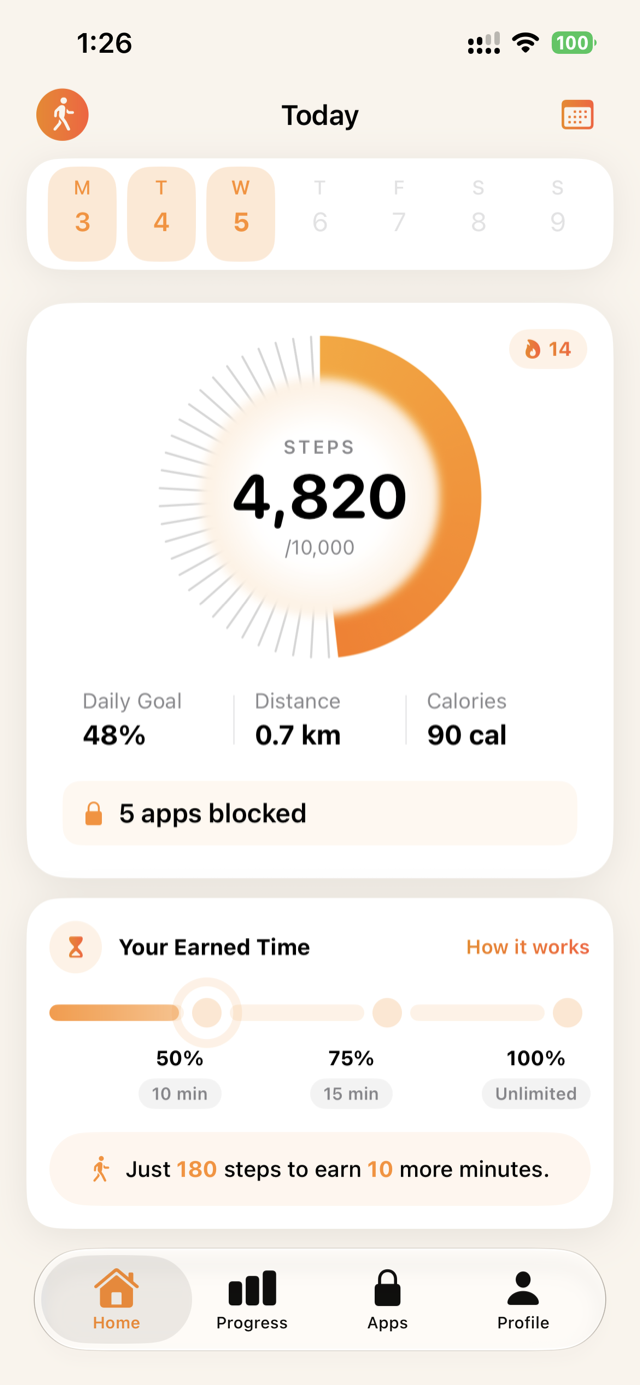Select Monday 3 in week strip
This screenshot has width=640, height=1385.
click(x=82, y=214)
